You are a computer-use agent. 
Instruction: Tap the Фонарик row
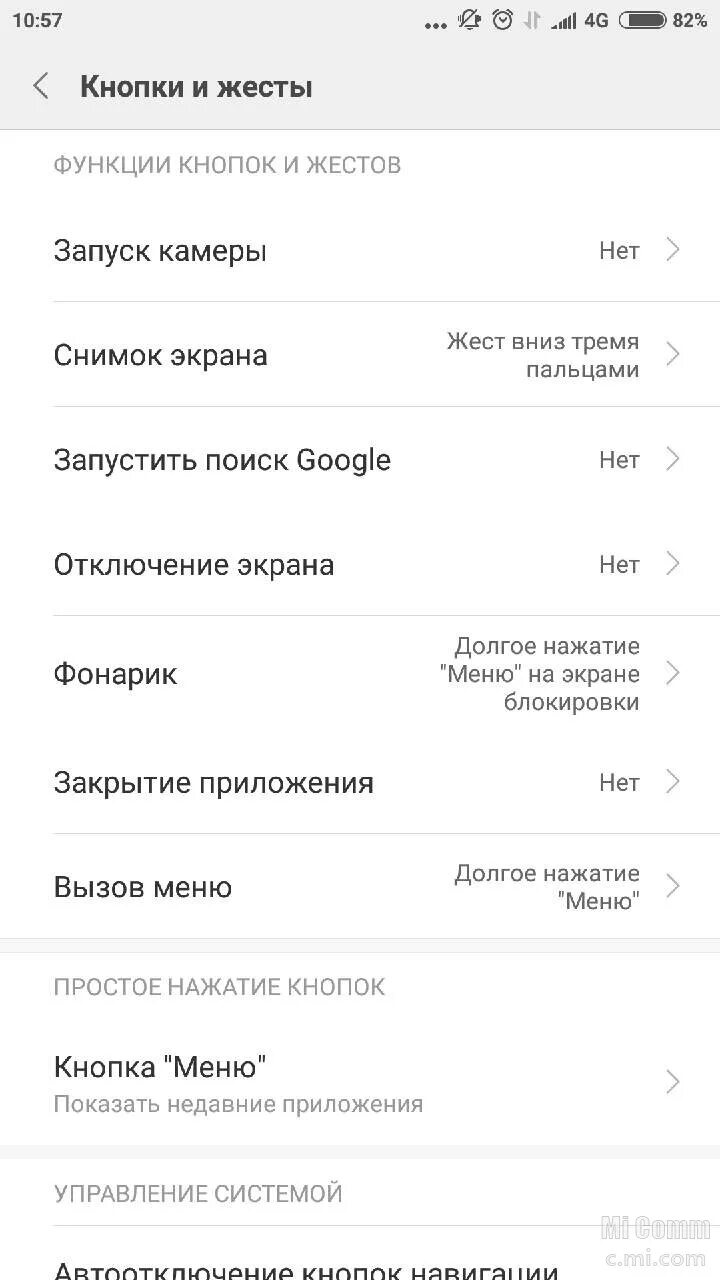(360, 673)
